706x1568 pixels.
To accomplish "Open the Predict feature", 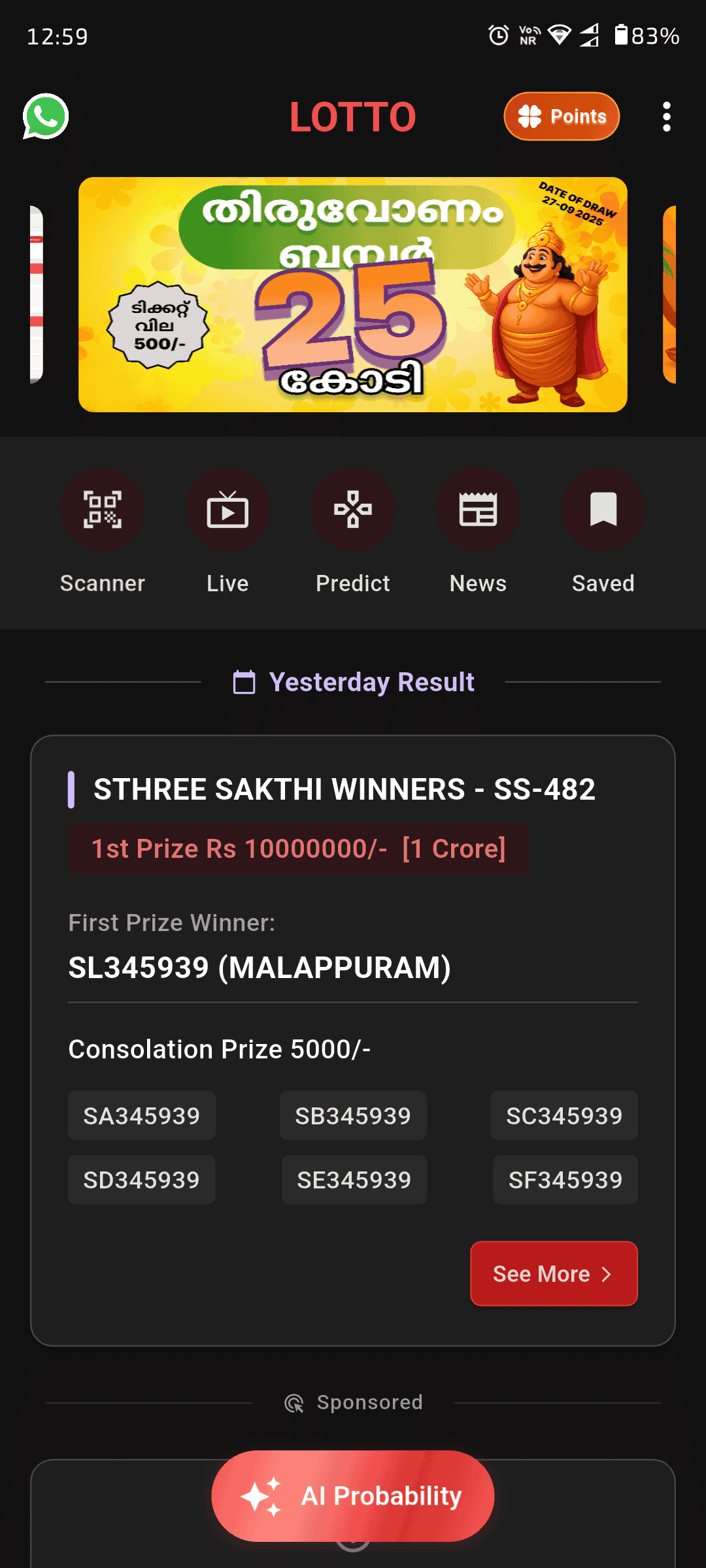I will [353, 510].
